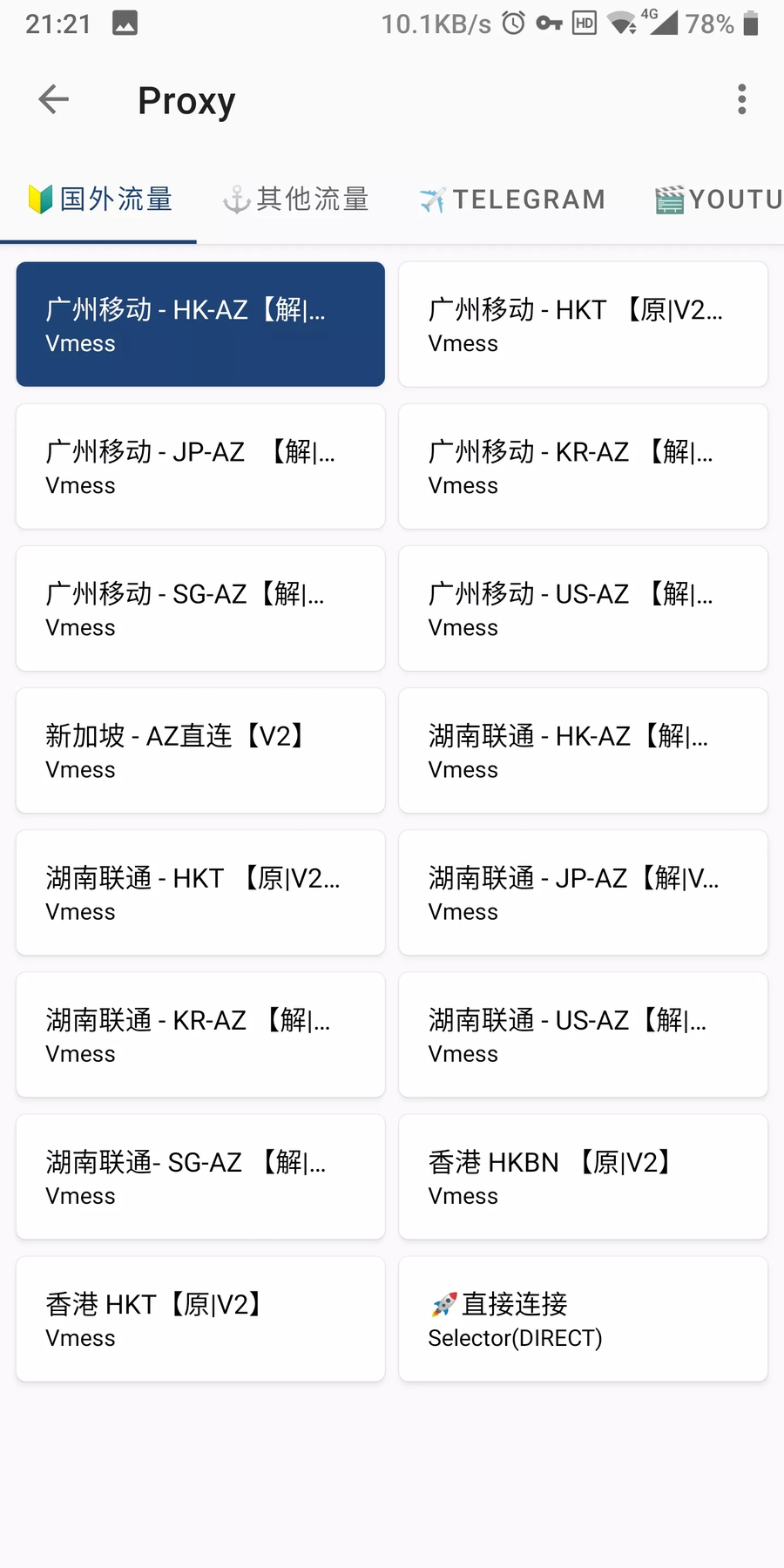The image size is (784, 1568).
Task: Select the 广州移动 - JP-AZ proxy
Action: tap(200, 466)
